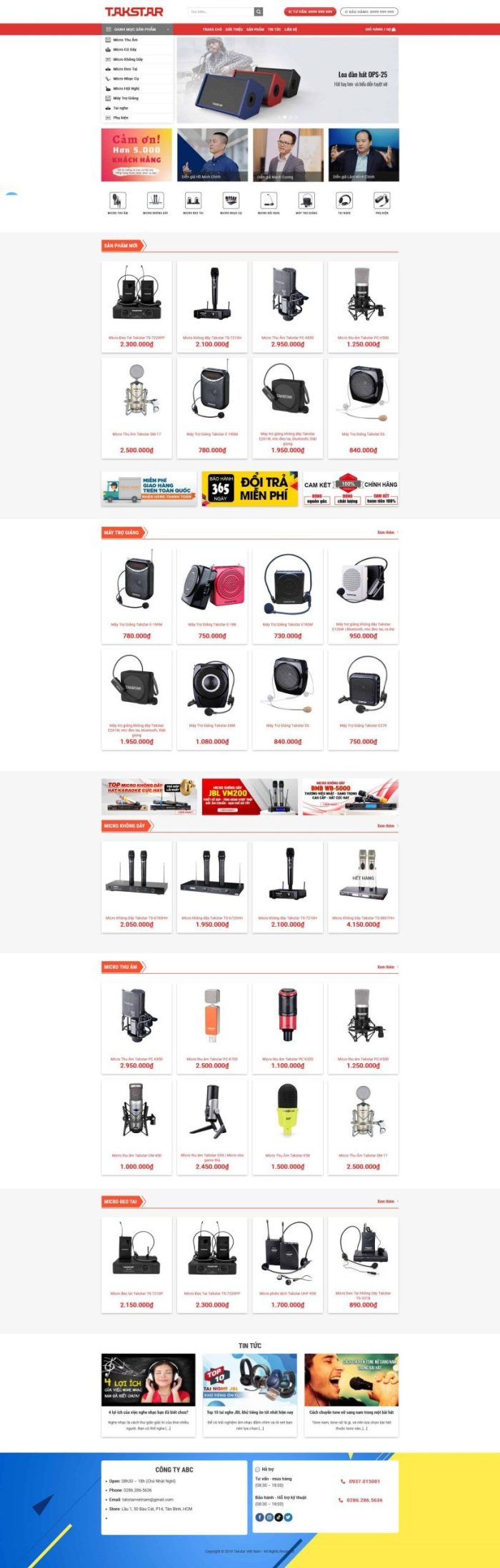View more in Micro không dây section

tap(386, 825)
